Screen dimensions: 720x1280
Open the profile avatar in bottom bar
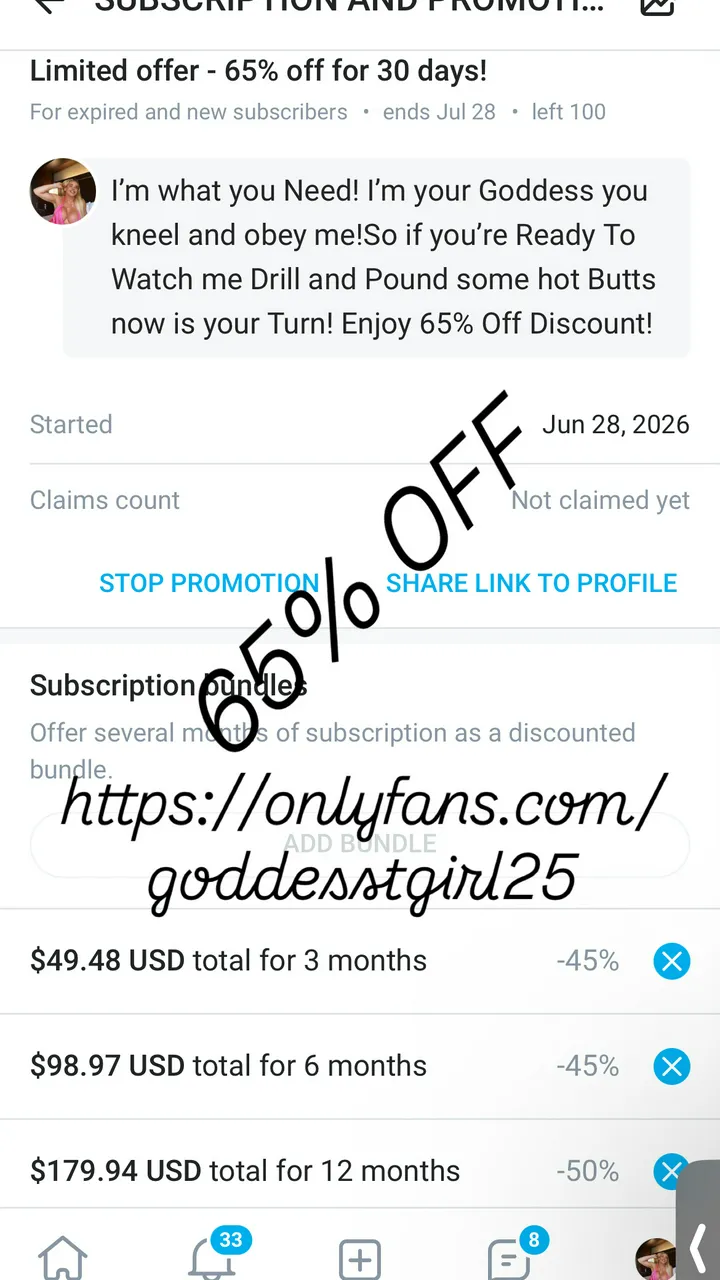[656, 1259]
